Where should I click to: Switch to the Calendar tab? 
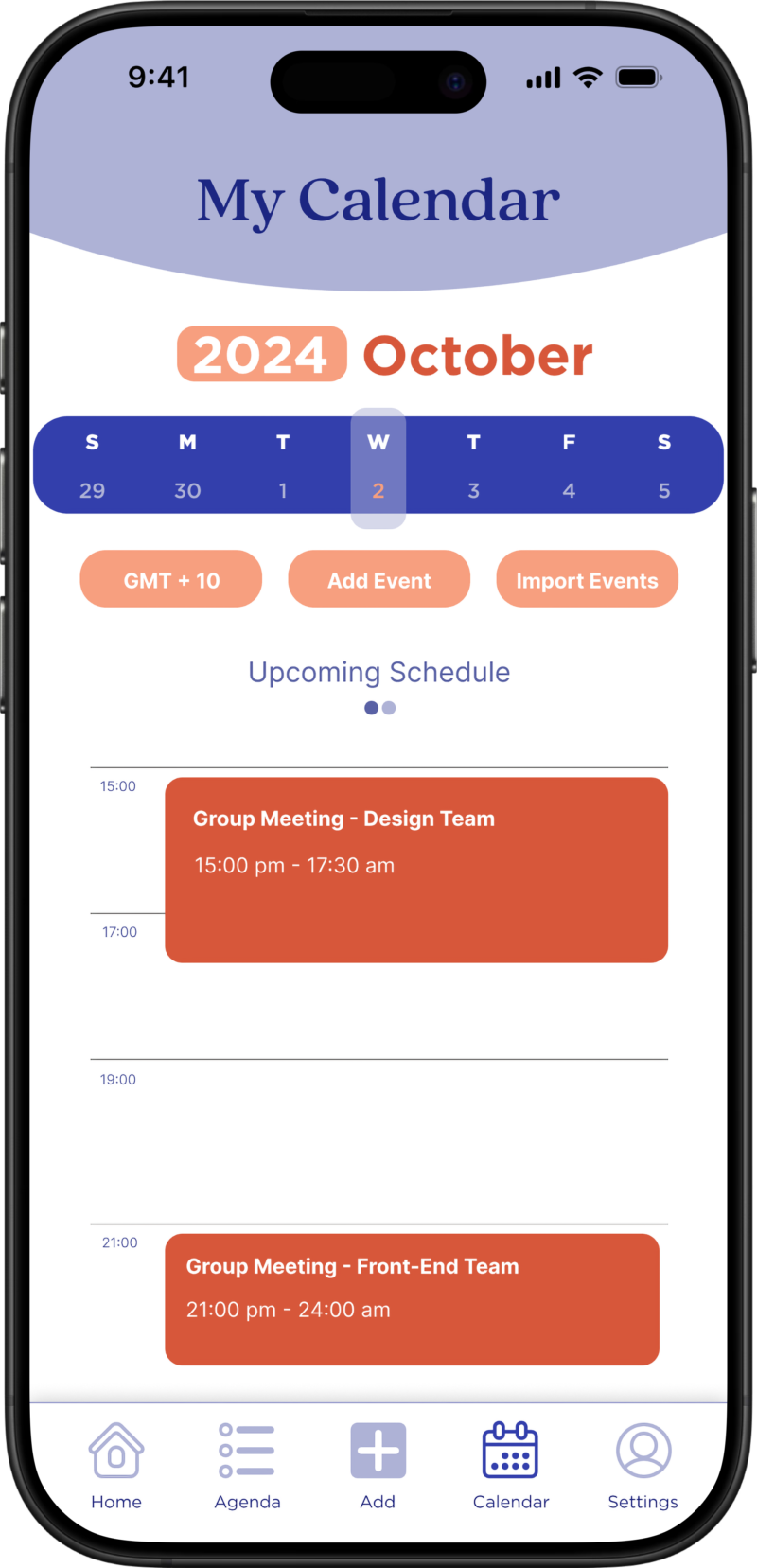coord(510,1465)
